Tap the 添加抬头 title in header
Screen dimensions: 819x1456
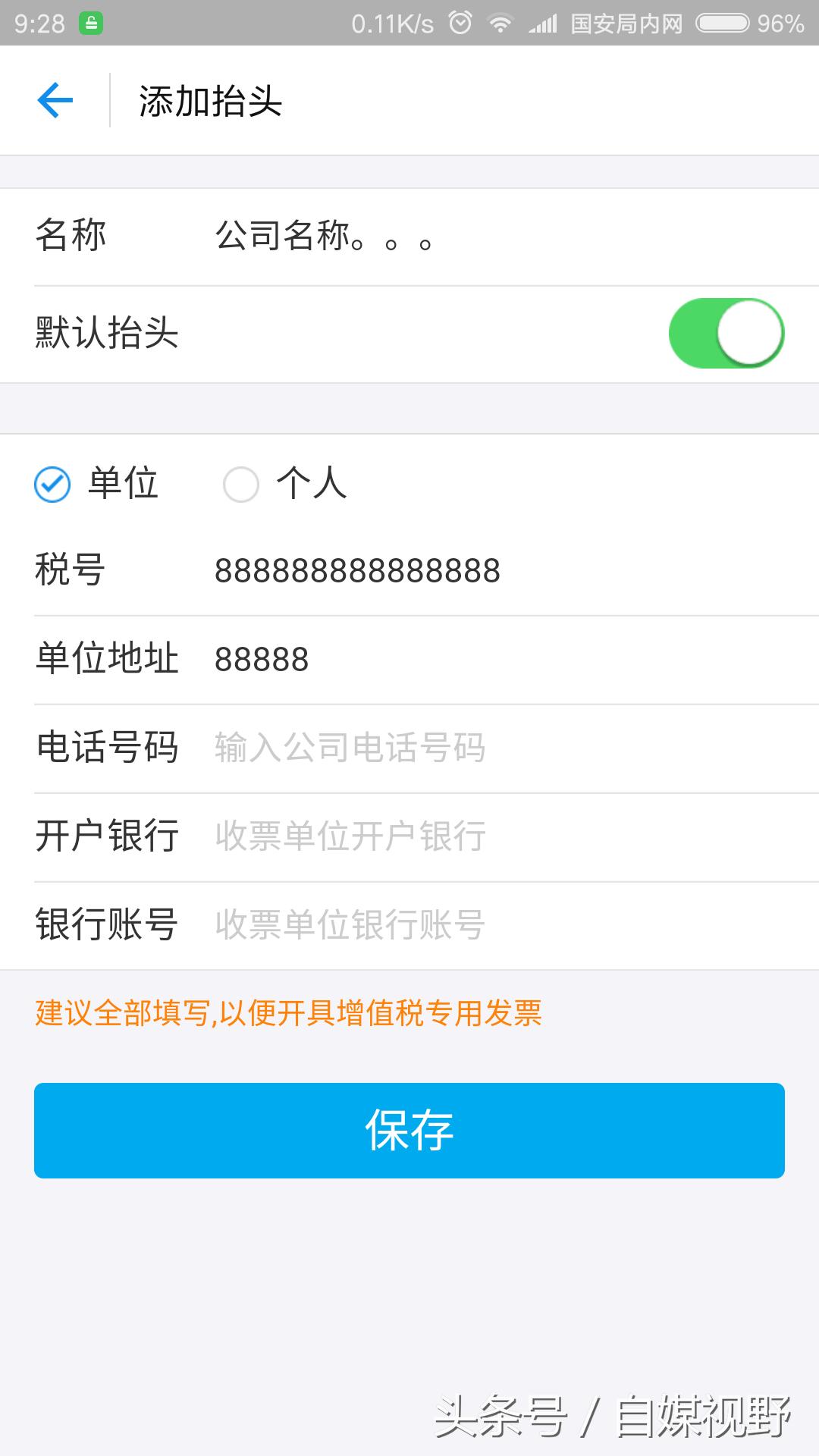point(211,100)
